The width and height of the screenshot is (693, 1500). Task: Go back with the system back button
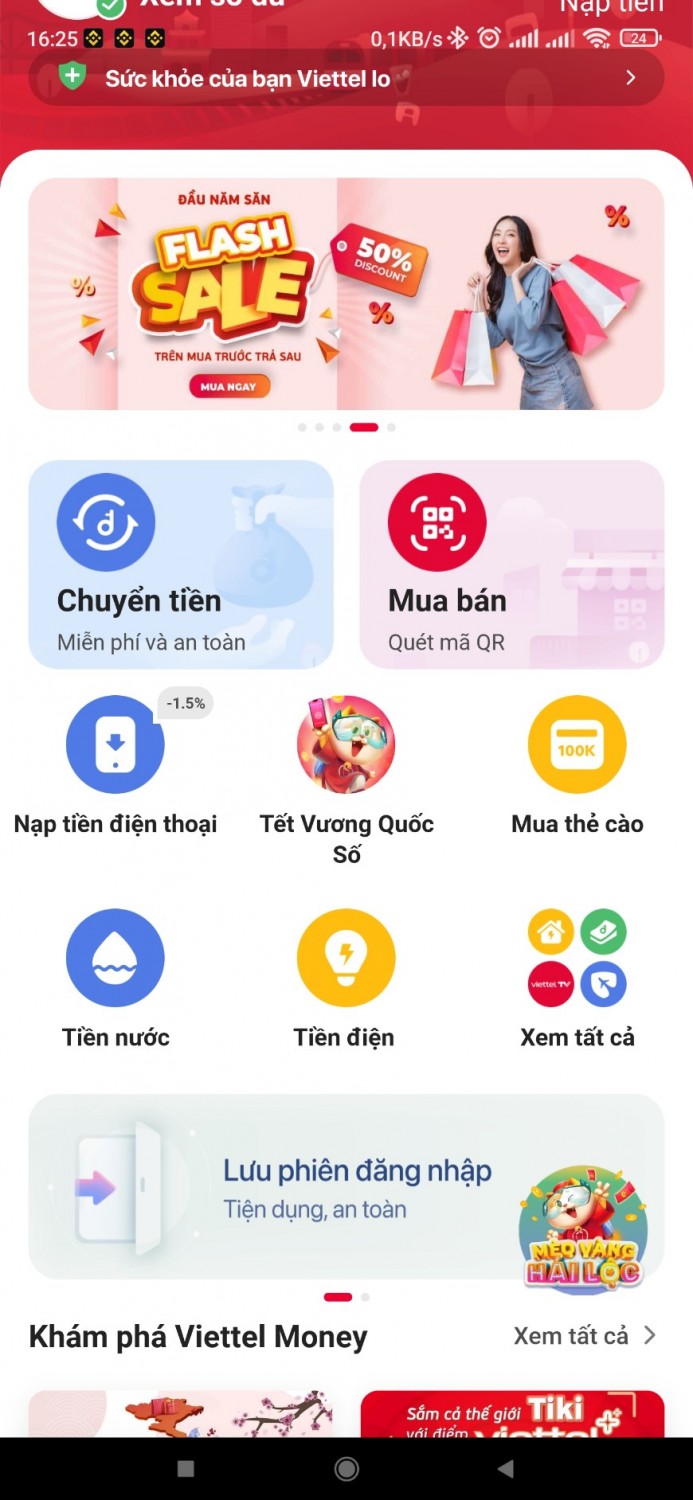click(x=506, y=1468)
